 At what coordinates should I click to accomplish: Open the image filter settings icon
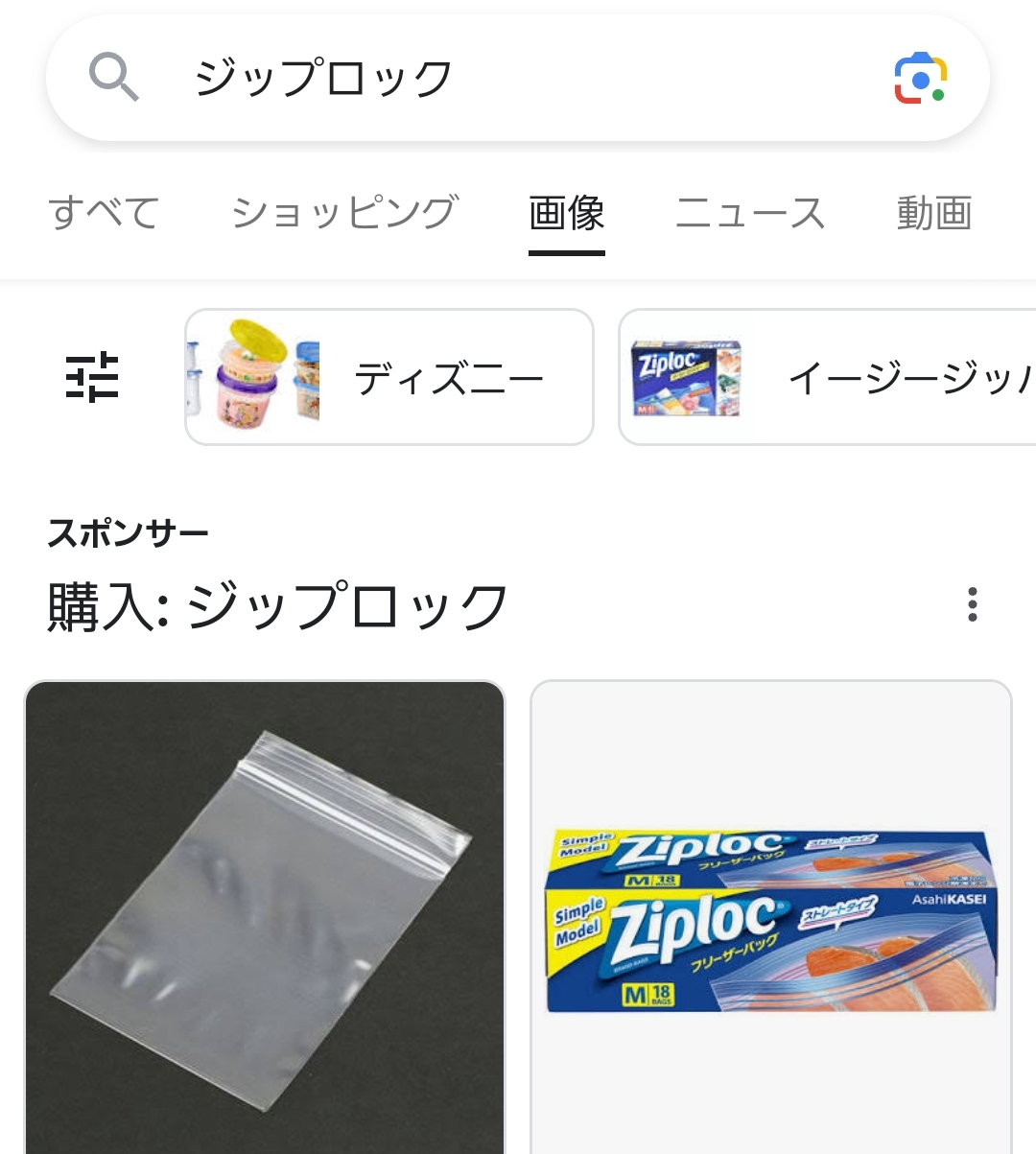pos(92,377)
